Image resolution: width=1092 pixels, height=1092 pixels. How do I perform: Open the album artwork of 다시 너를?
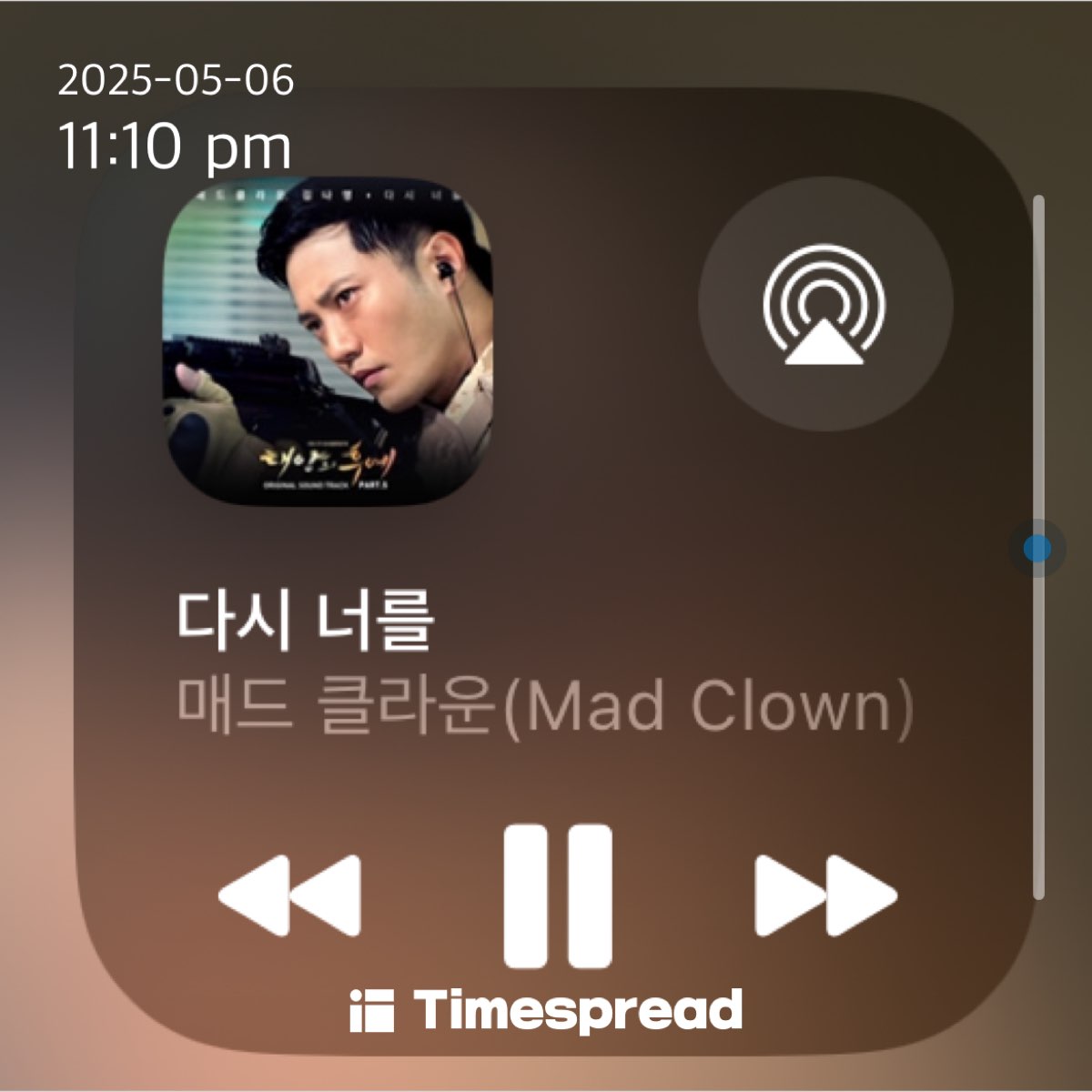328,341
